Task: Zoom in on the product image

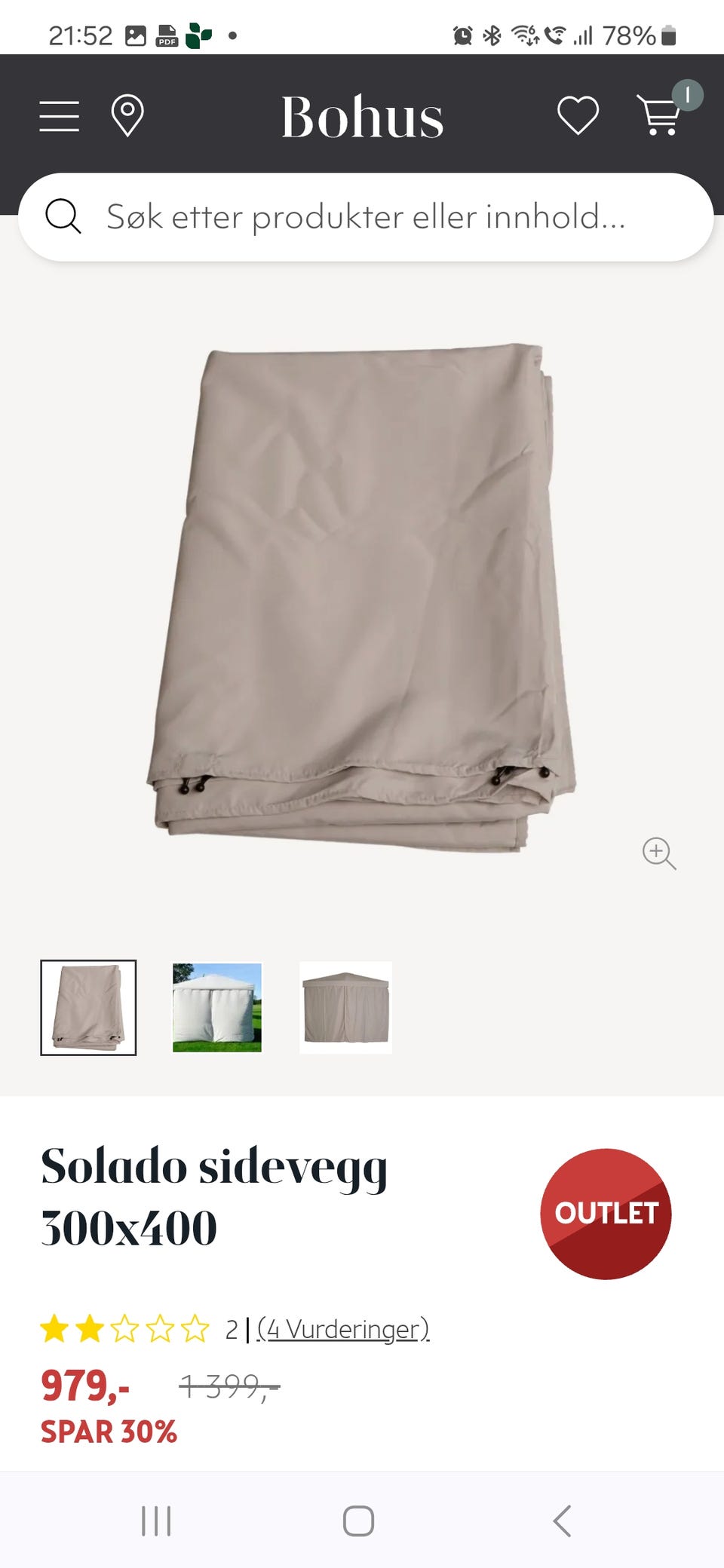Action: (x=659, y=853)
